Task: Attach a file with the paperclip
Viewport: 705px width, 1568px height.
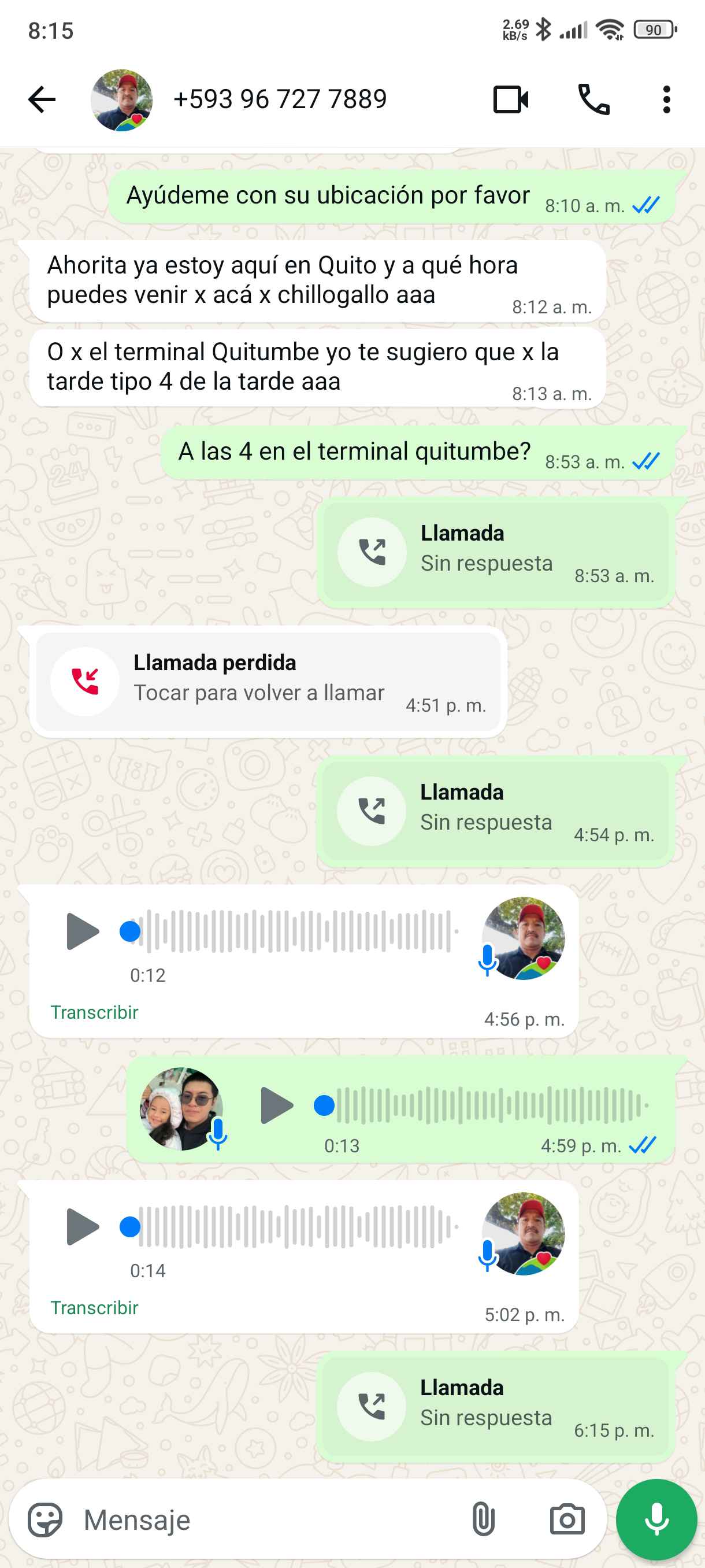Action: (x=483, y=1520)
